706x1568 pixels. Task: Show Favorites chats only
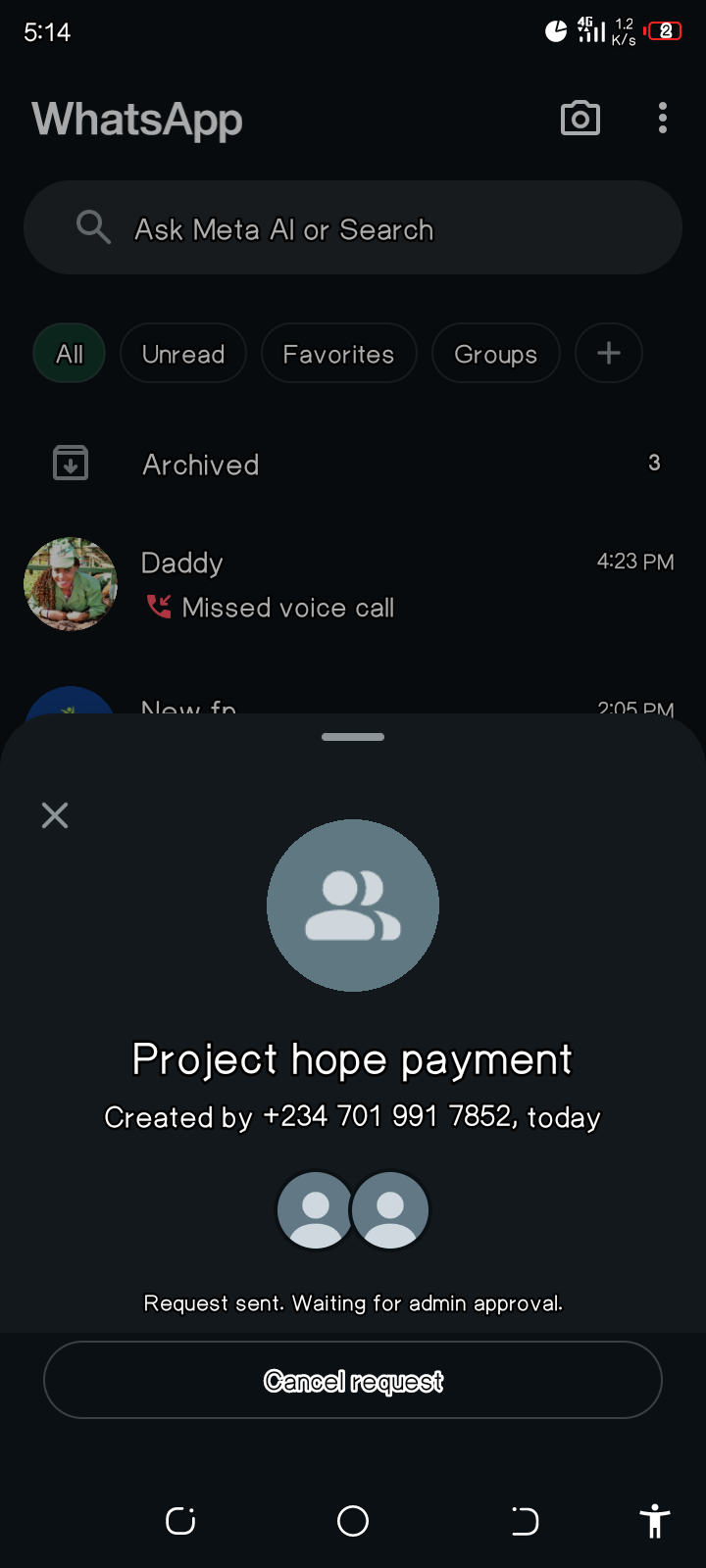click(338, 354)
